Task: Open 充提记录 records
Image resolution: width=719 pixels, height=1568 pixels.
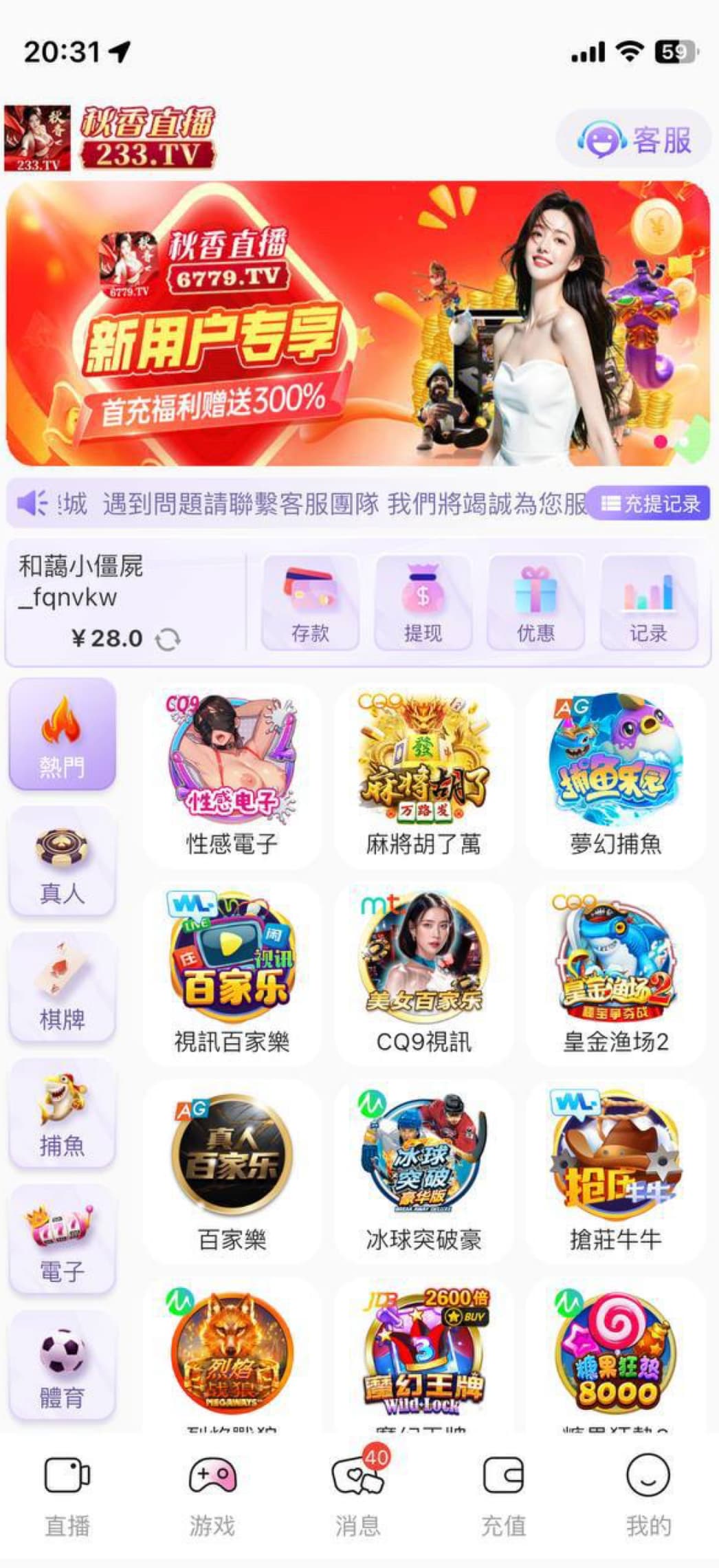Action: (650, 503)
